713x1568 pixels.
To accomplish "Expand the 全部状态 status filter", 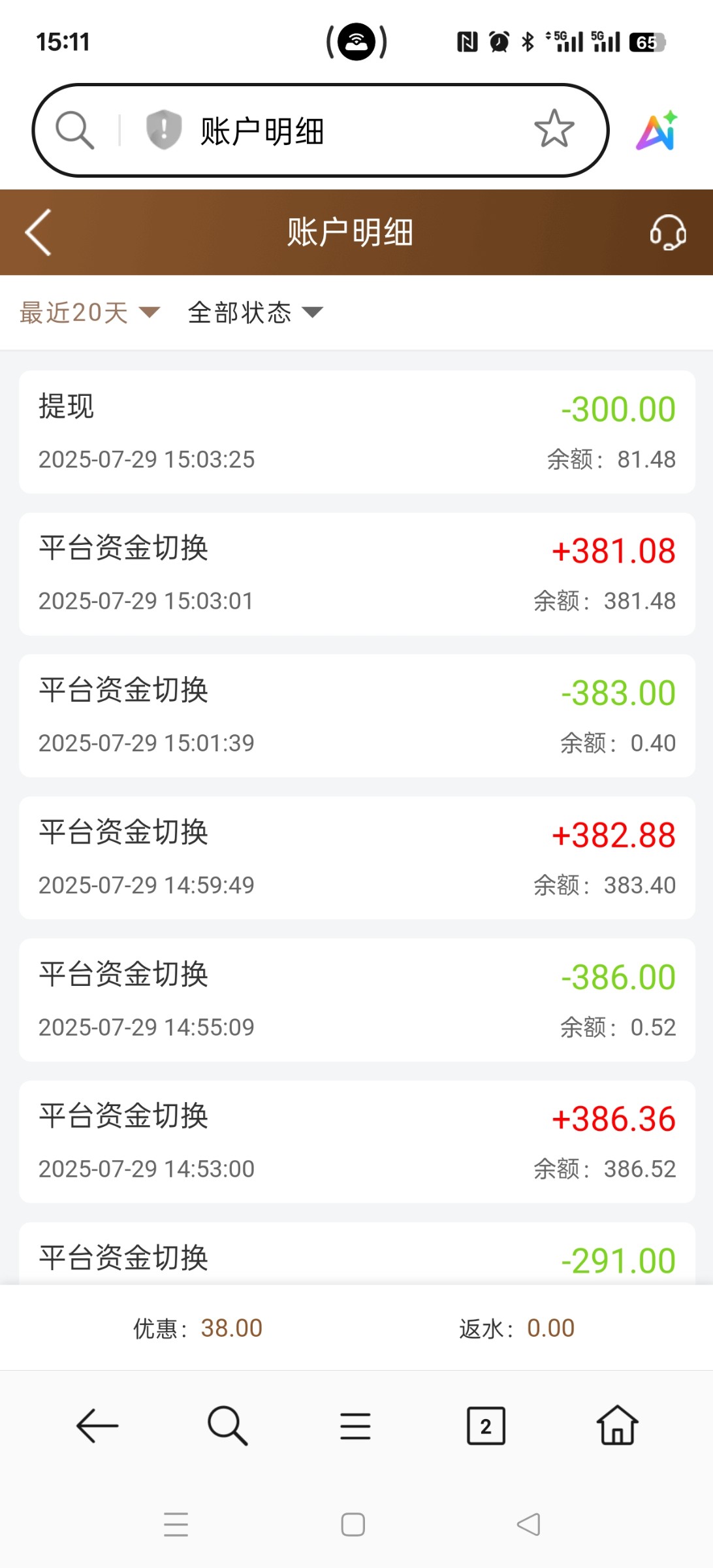I will pos(255,313).
